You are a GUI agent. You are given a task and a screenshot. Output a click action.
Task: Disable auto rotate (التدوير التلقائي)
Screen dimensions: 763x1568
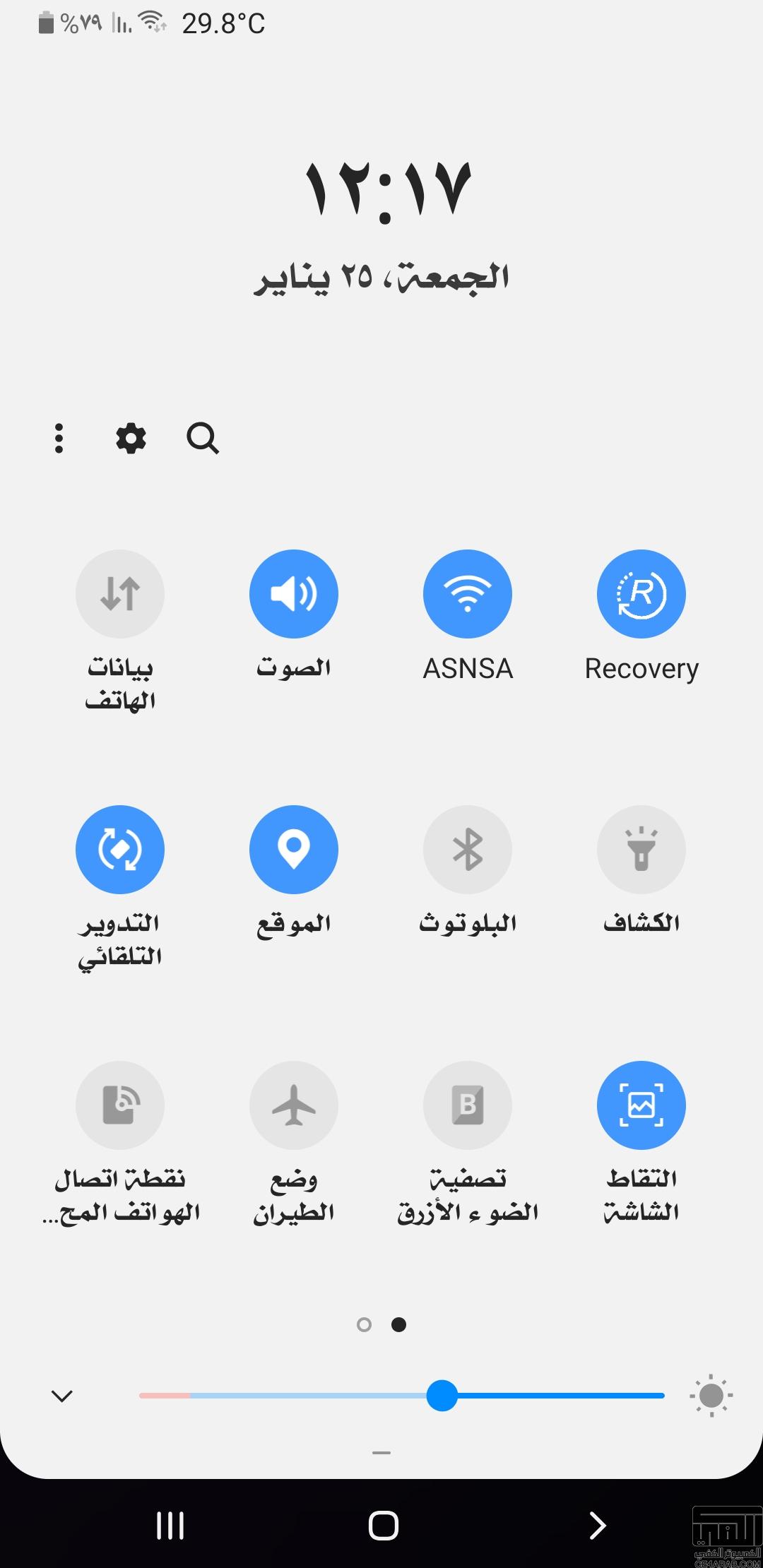[x=120, y=850]
